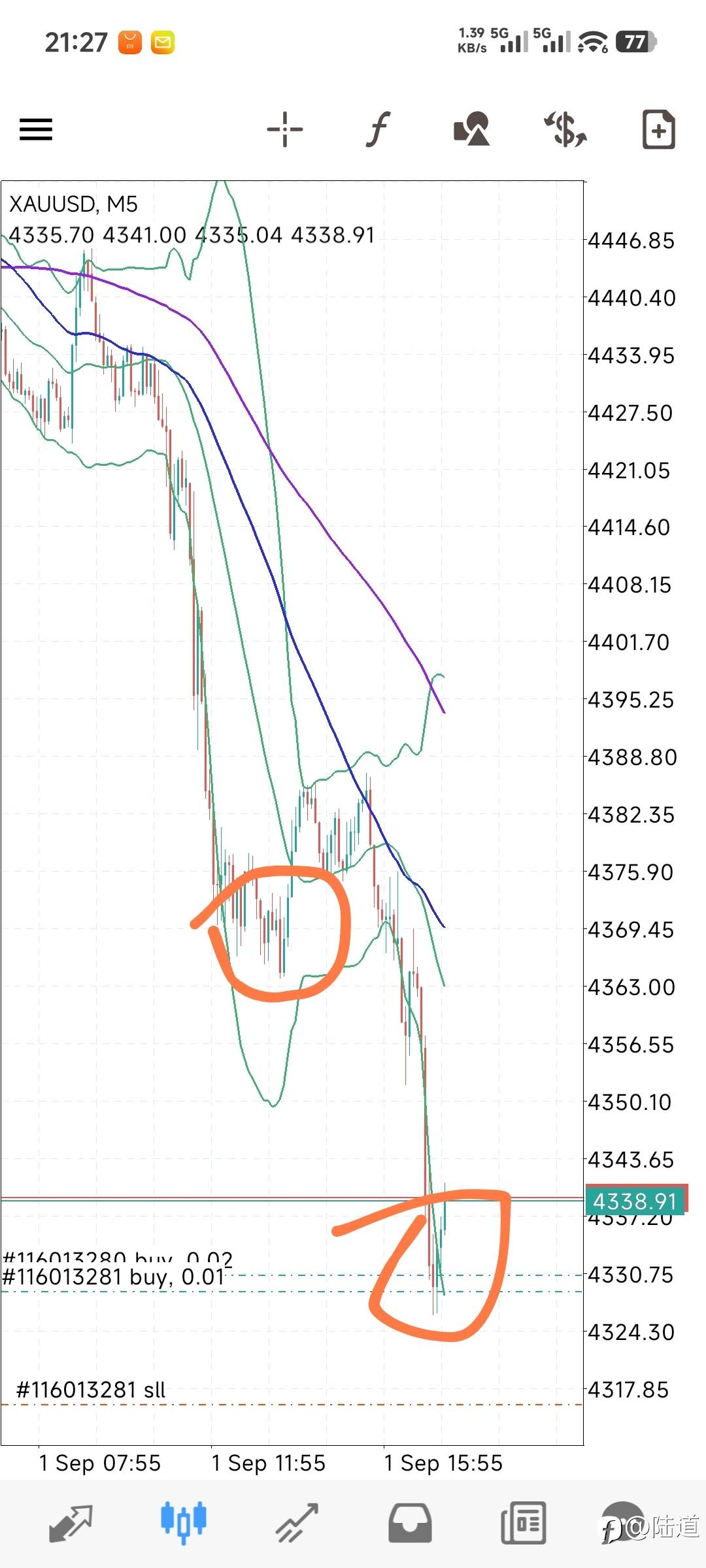
Task: Select the Chart candlestick tab
Action: click(x=184, y=1523)
